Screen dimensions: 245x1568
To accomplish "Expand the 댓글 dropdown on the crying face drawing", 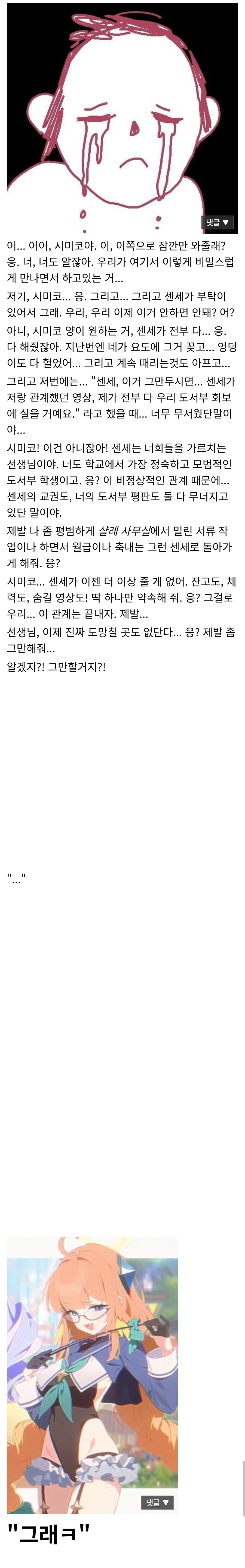I will click(x=218, y=222).
